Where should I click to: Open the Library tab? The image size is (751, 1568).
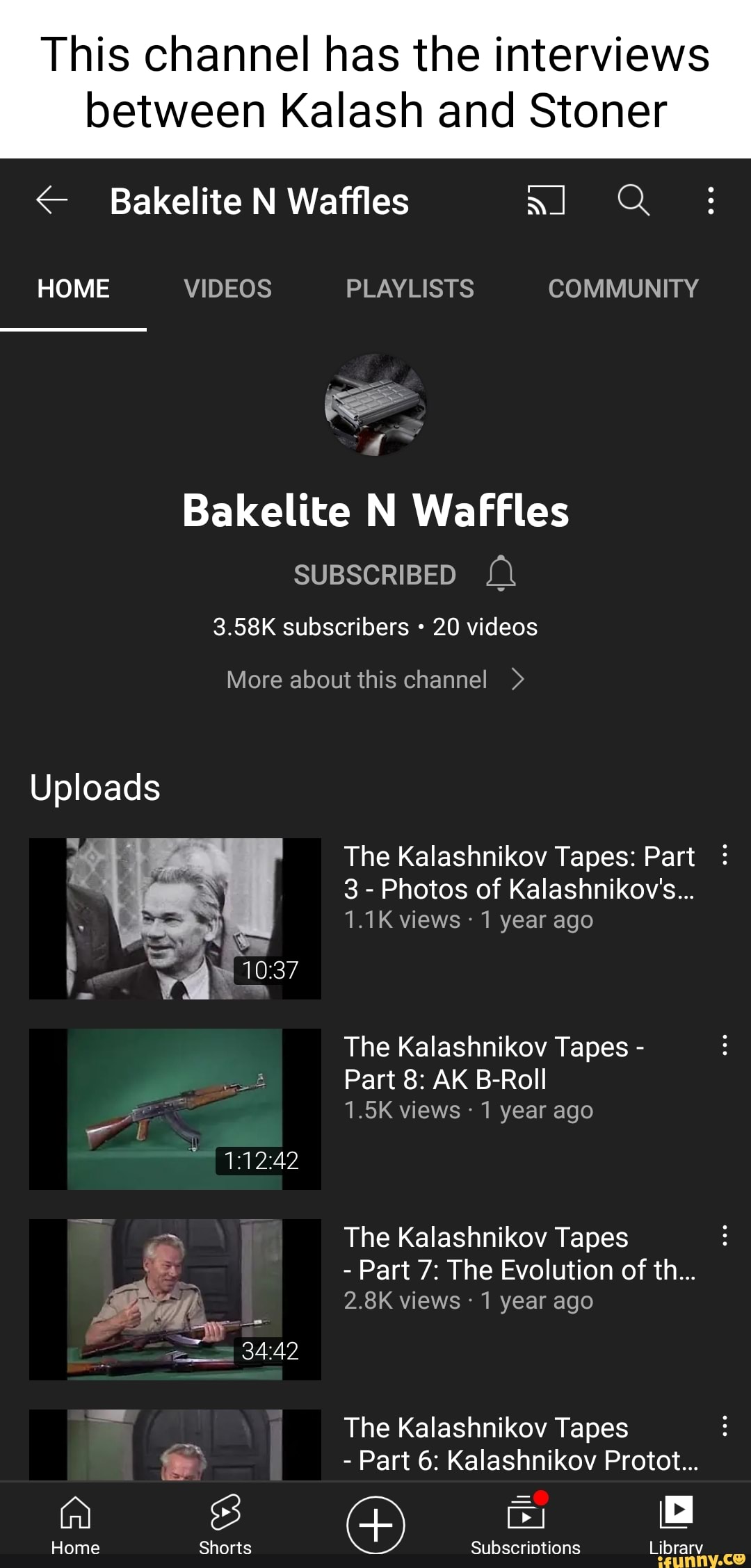coord(676,1525)
